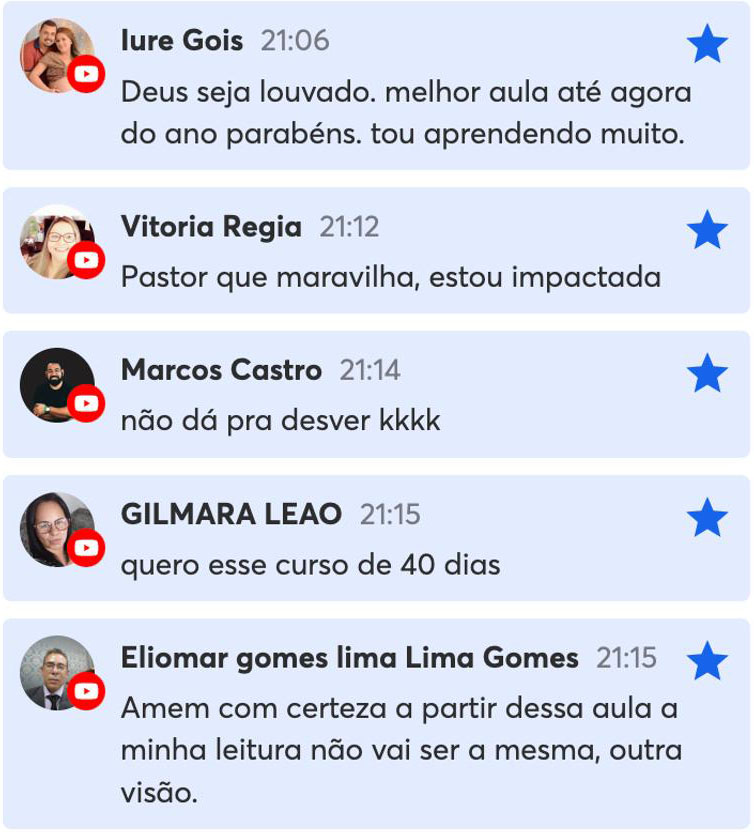The height and width of the screenshot is (833, 754).
Task: Tap the star beside Marcos Castro's comment
Action: click(x=707, y=373)
